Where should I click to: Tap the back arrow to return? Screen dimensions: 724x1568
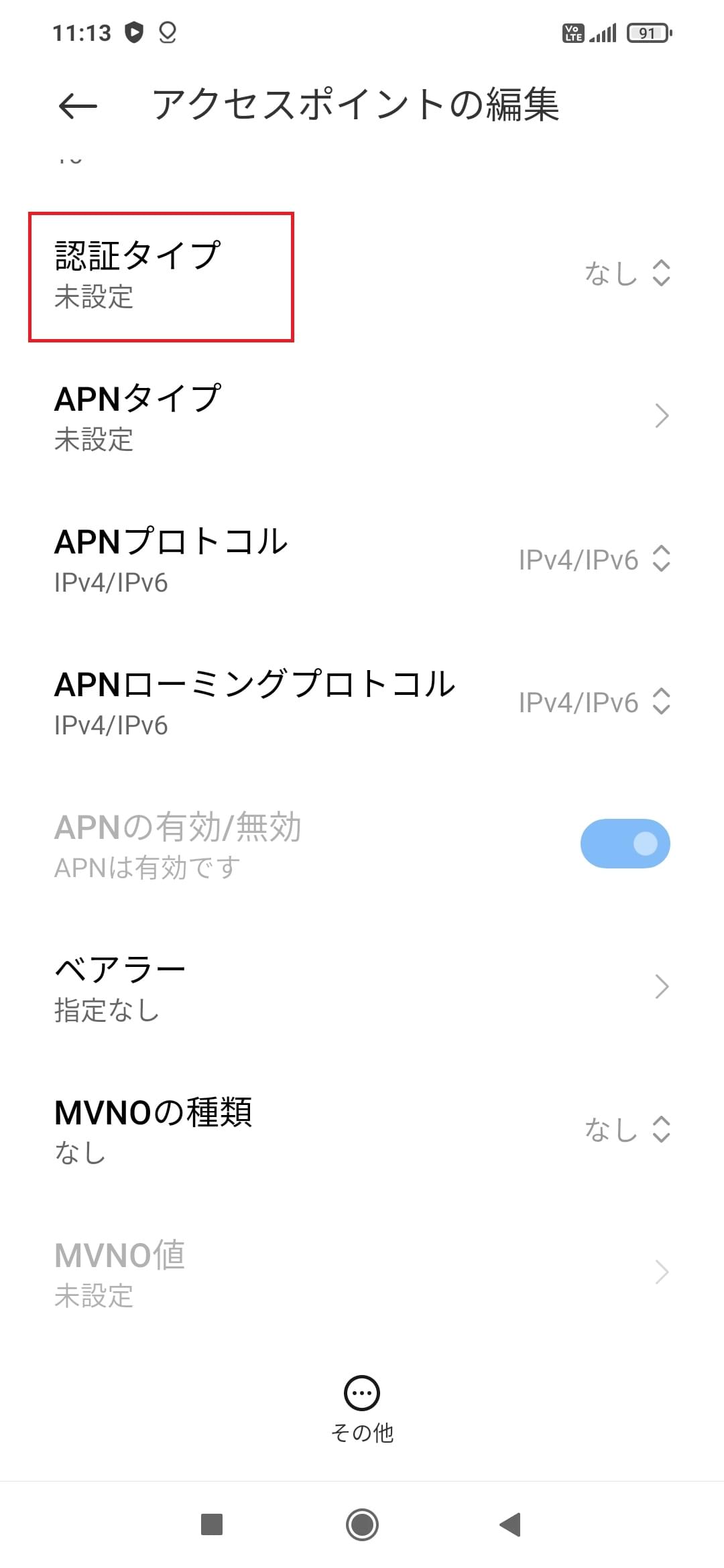tap(76, 106)
